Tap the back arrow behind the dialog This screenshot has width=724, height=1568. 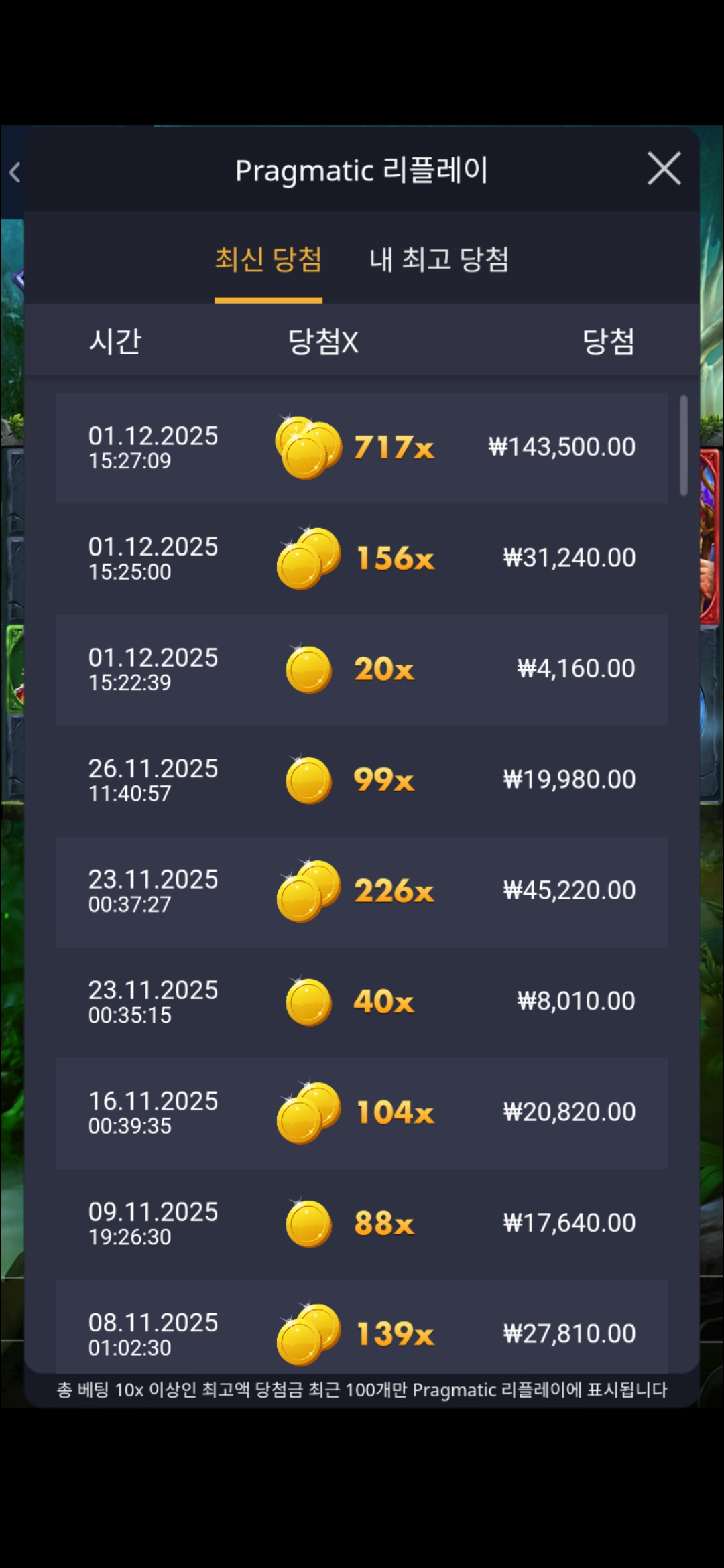(x=15, y=172)
